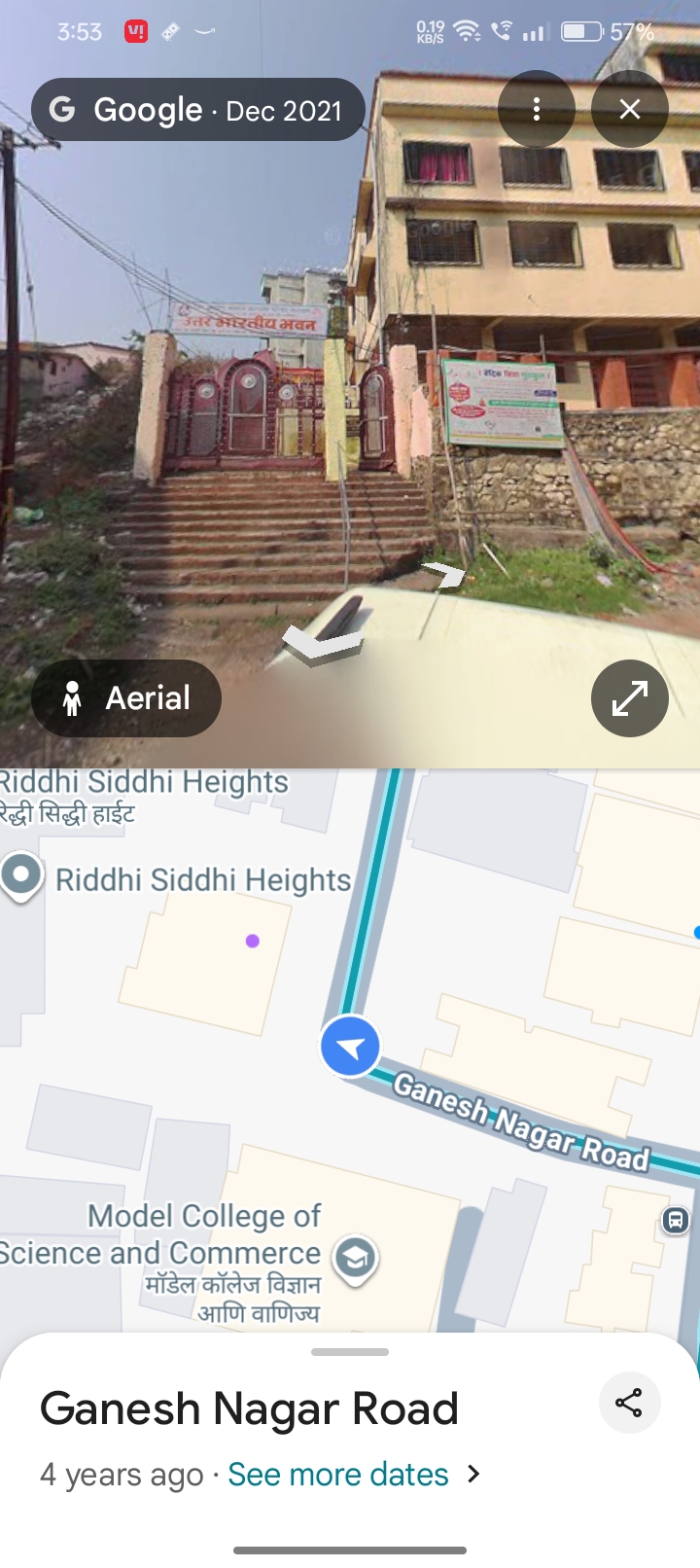Move forward using the street arrow
The image size is (700, 1568).
coord(323,642)
